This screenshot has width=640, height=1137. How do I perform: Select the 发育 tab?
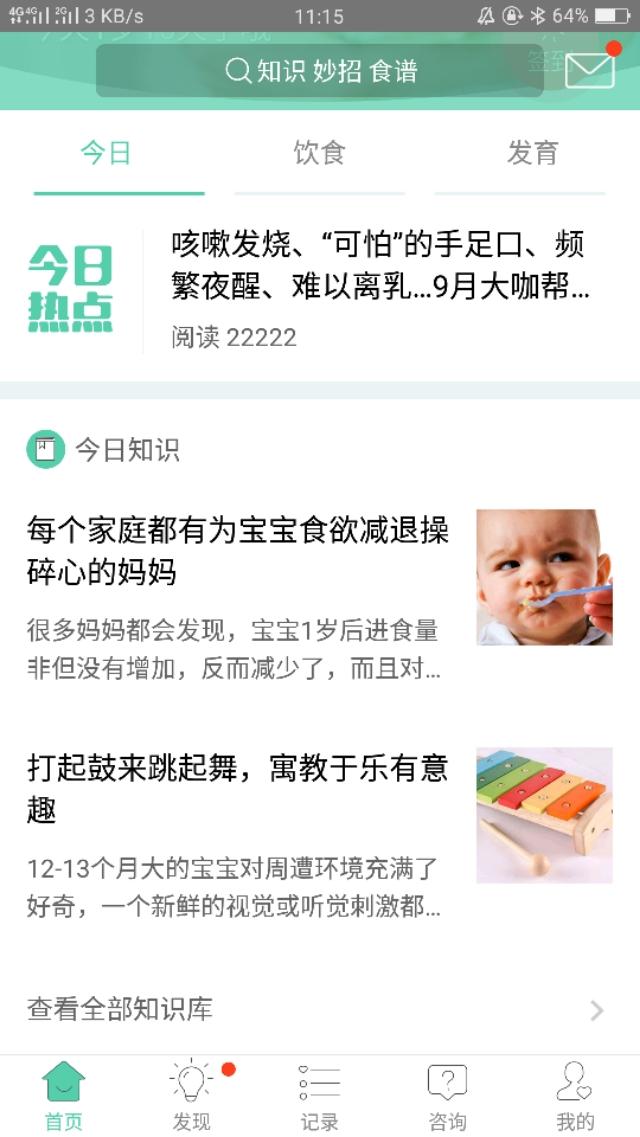[532, 154]
